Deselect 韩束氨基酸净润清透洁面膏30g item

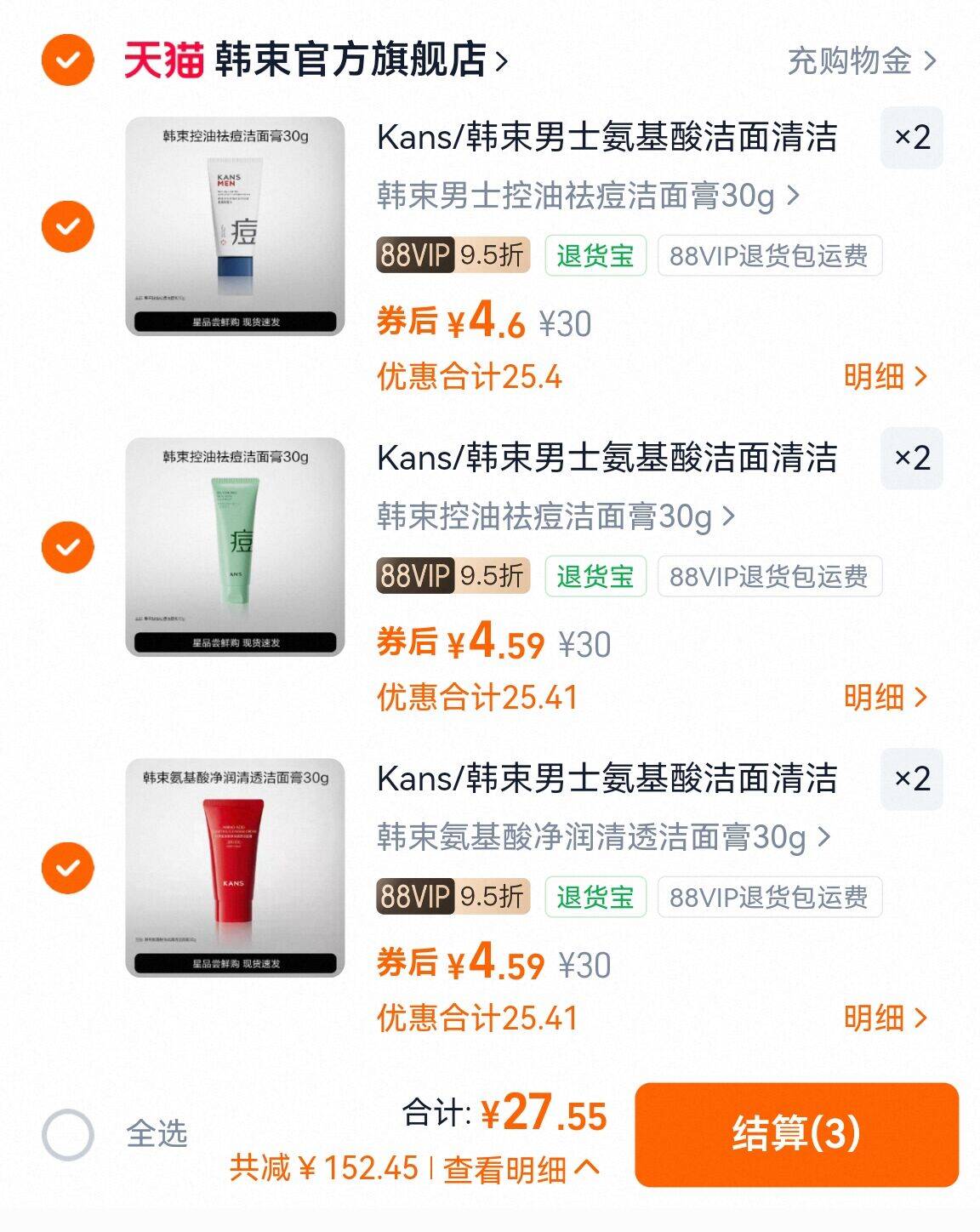67,868
